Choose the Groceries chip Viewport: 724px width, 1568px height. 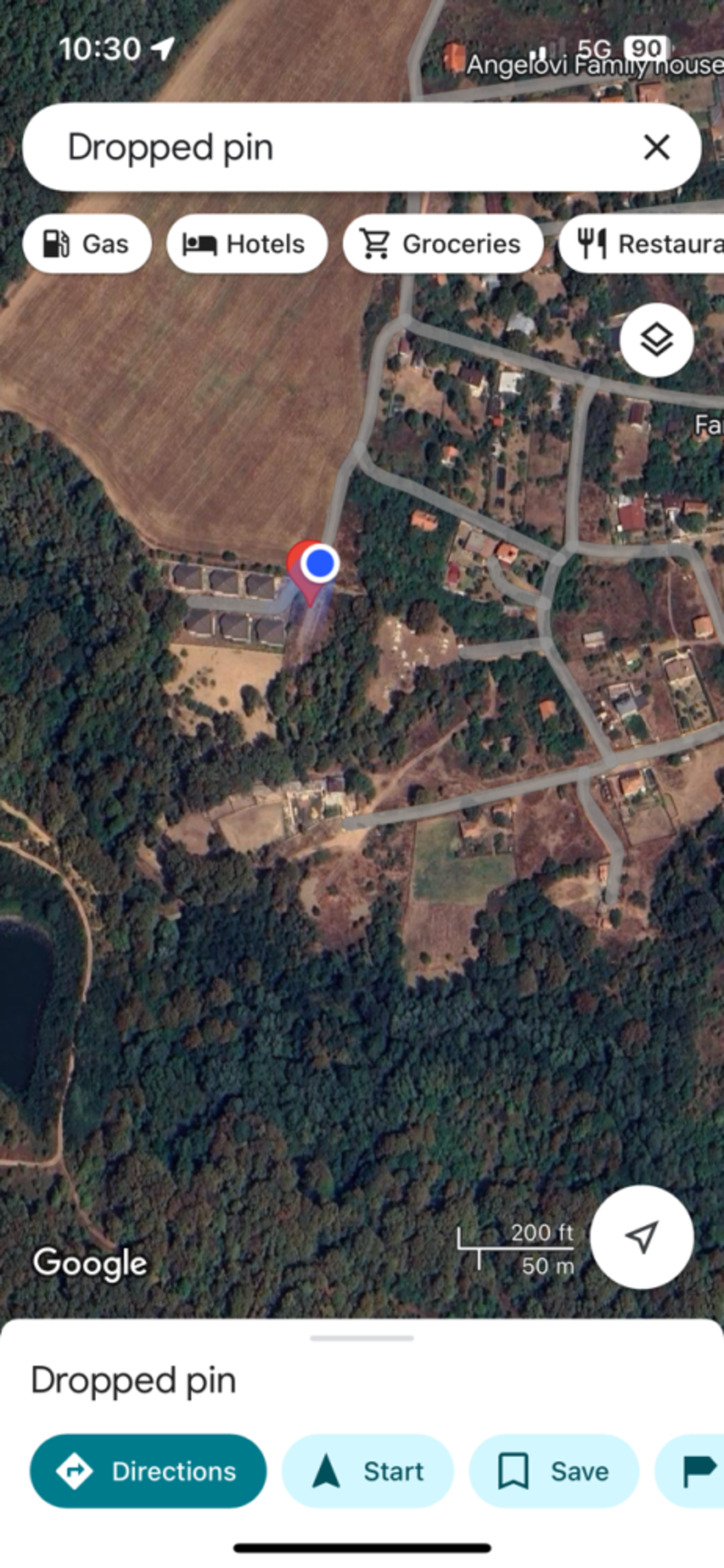443,244
